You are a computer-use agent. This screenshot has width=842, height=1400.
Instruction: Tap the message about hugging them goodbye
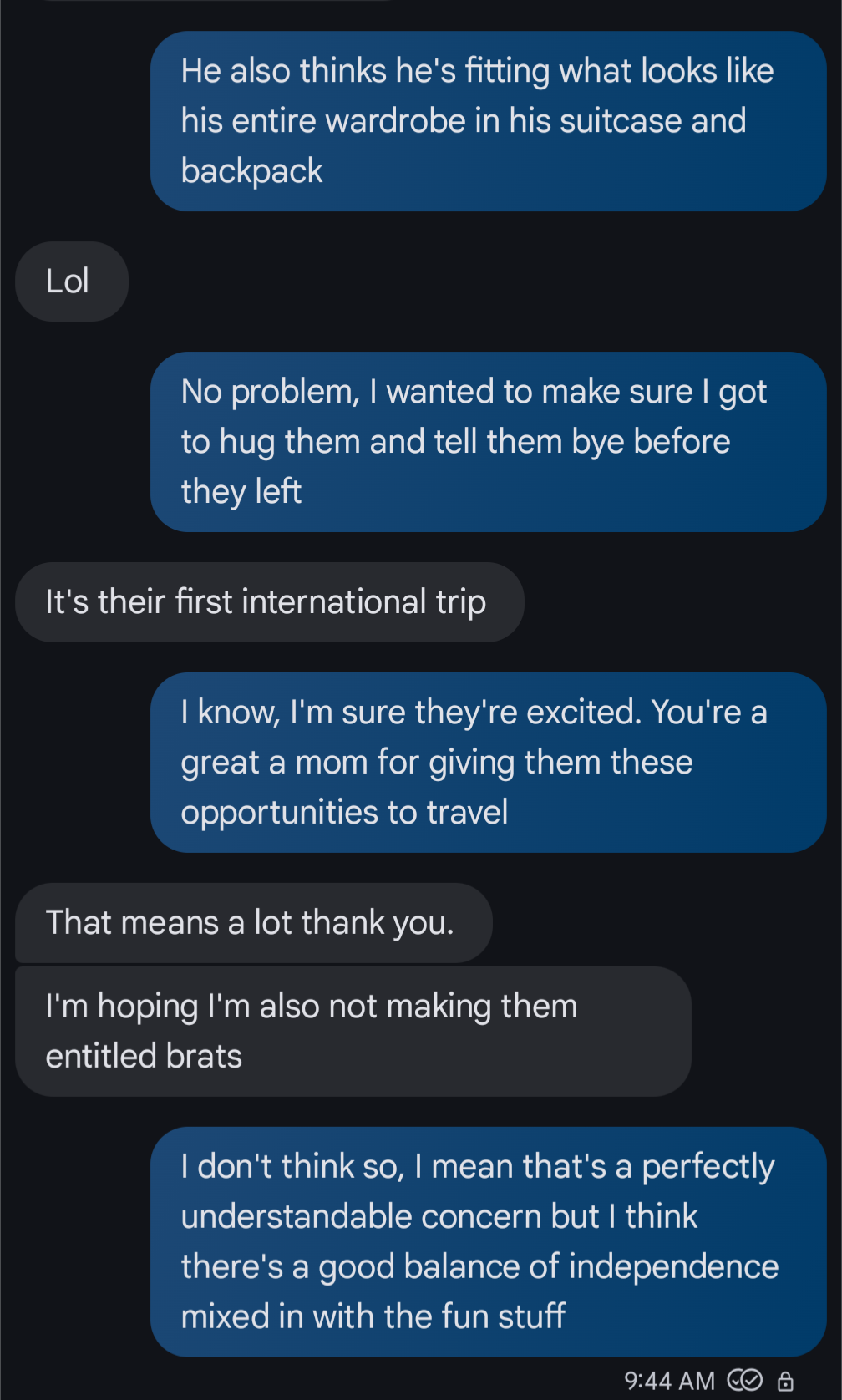click(x=488, y=442)
